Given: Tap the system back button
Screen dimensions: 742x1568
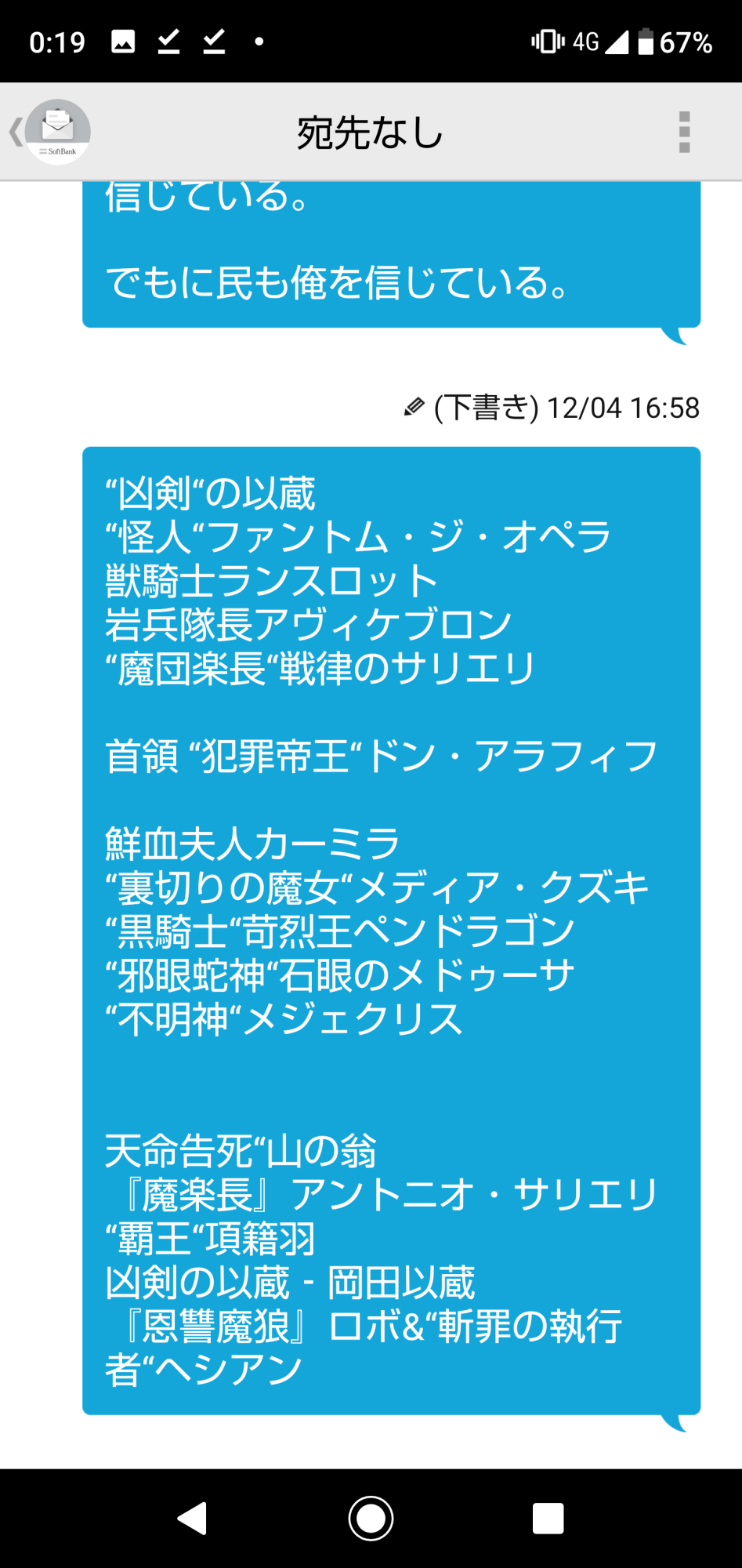Looking at the screenshot, I should click(x=193, y=1519).
